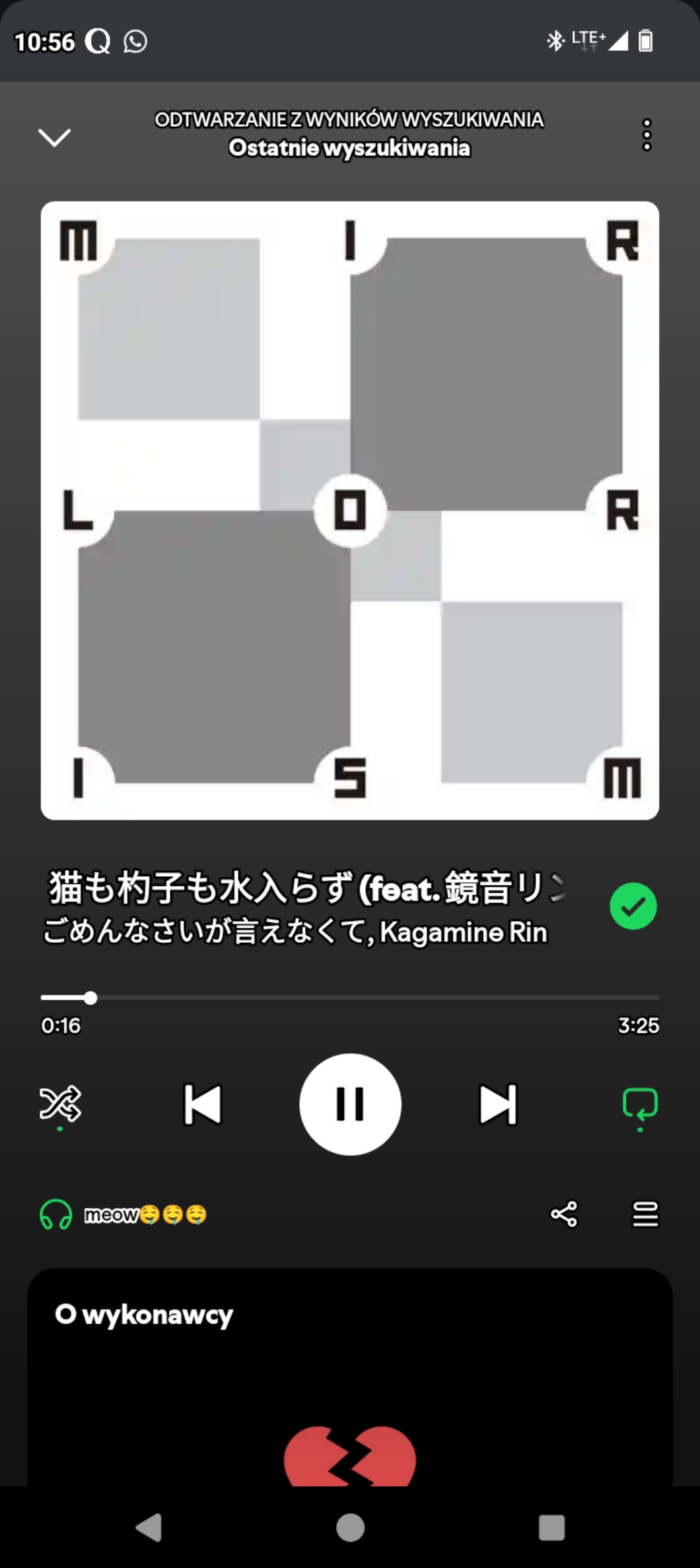700x1568 pixels.
Task: Go back with the system back button
Action: pos(149,1528)
